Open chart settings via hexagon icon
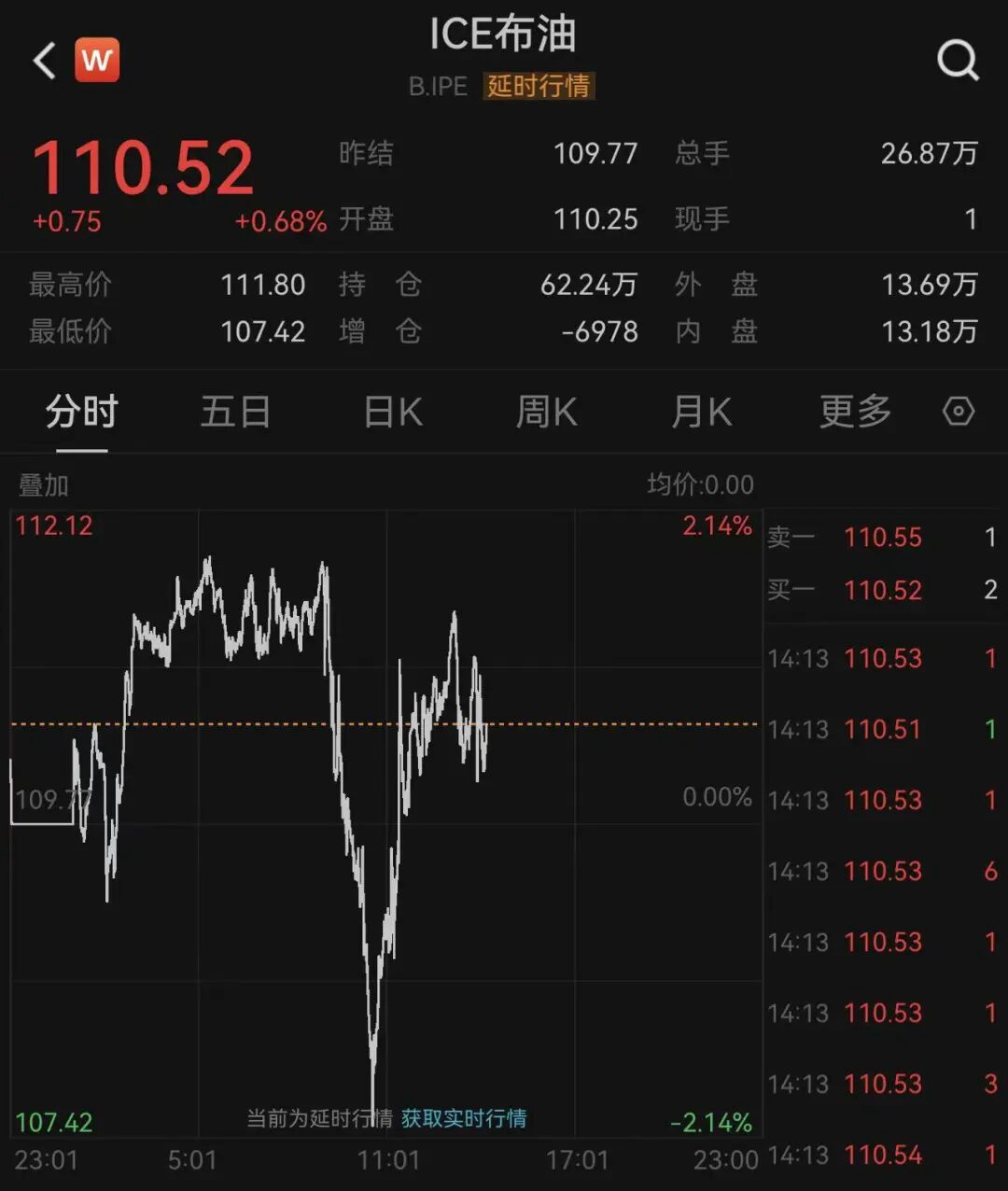Screen dimensions: 1008x1191 (959, 412)
